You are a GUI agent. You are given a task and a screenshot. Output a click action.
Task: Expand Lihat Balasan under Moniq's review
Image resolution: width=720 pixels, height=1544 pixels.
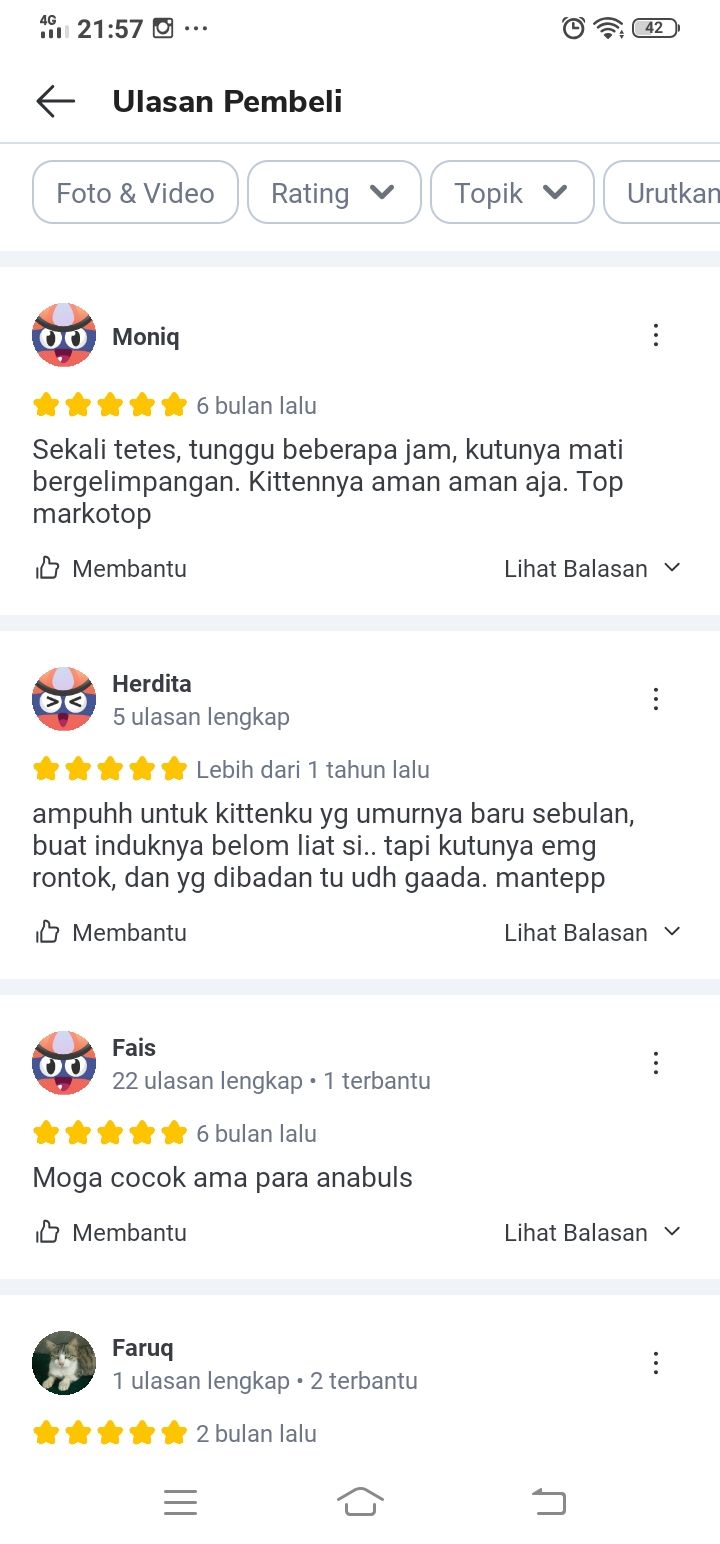click(592, 569)
